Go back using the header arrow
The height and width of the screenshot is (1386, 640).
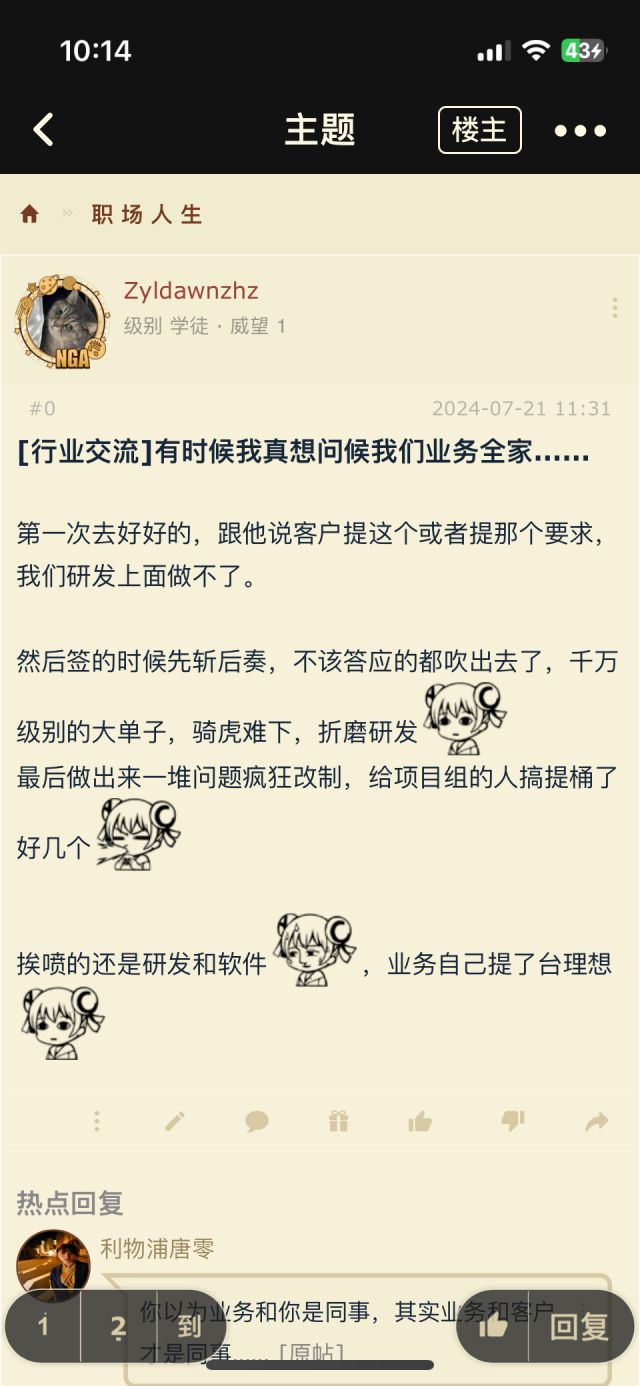pyautogui.click(x=43, y=130)
